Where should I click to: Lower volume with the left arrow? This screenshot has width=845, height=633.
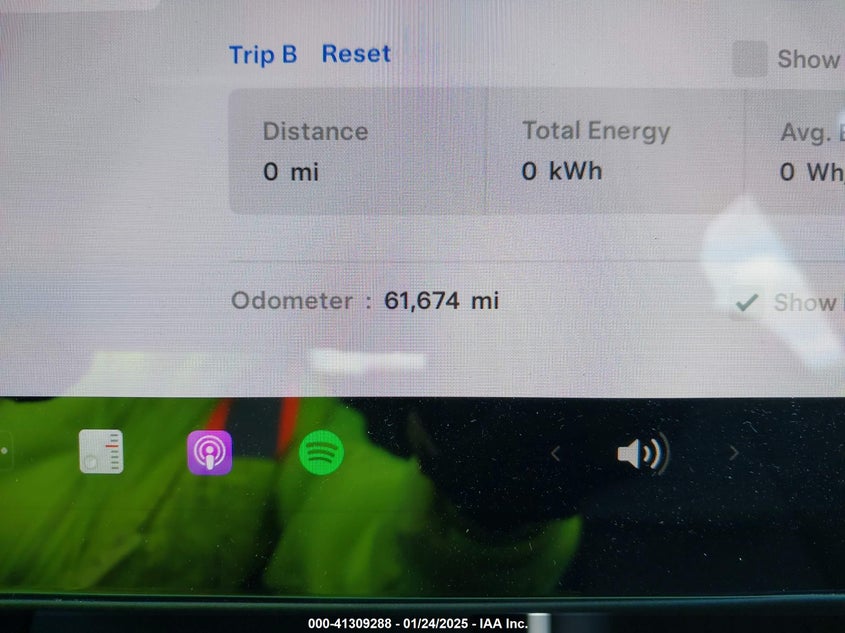click(x=556, y=454)
